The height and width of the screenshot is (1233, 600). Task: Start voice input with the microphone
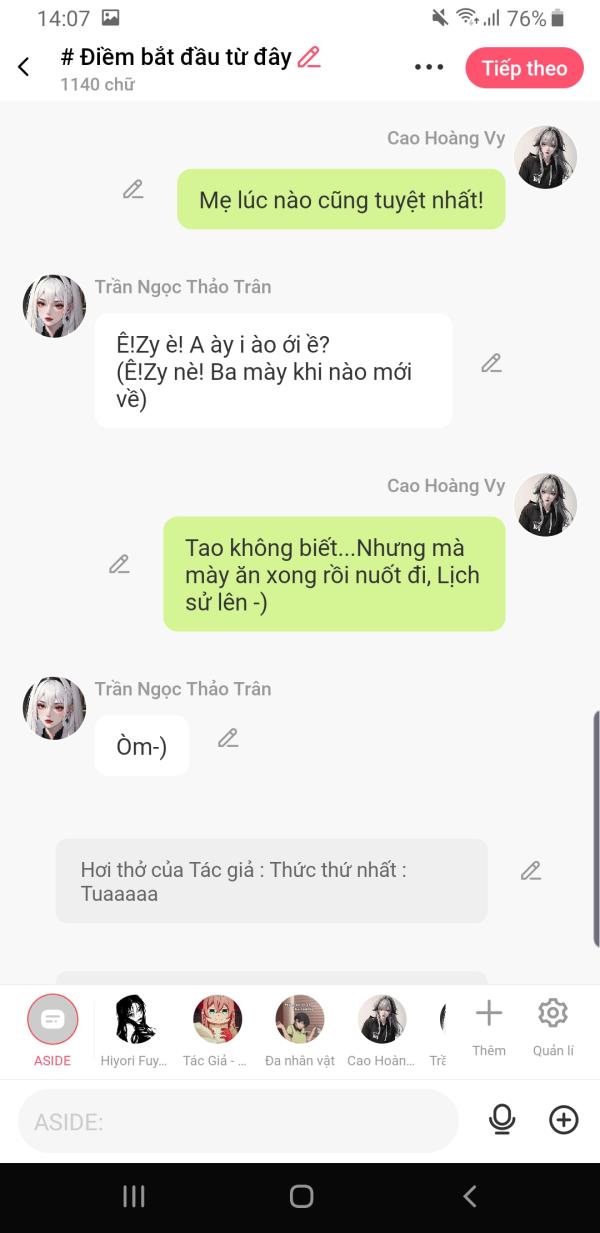click(x=502, y=1120)
